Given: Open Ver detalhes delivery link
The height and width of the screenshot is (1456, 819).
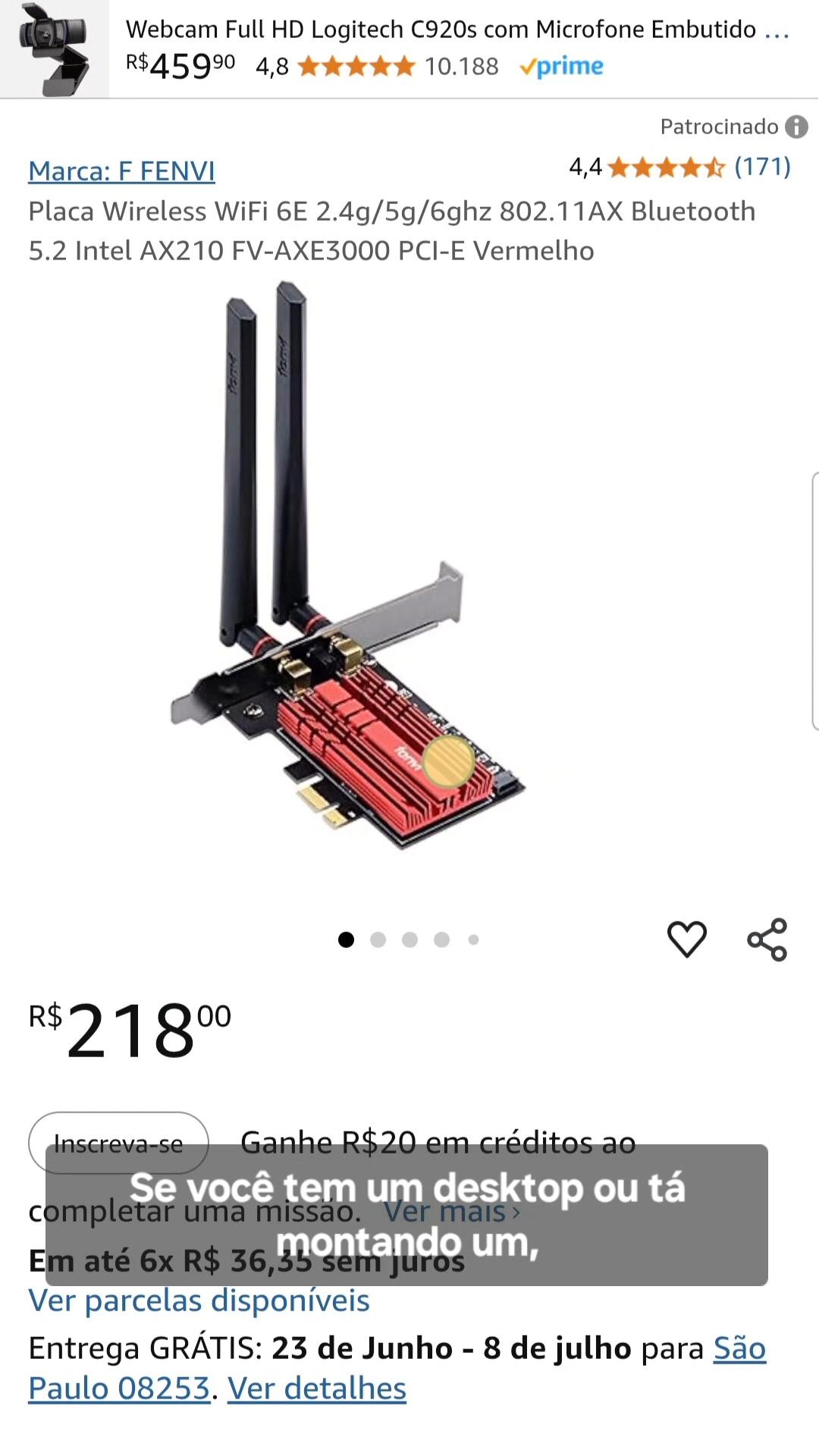Looking at the screenshot, I should point(317,1389).
